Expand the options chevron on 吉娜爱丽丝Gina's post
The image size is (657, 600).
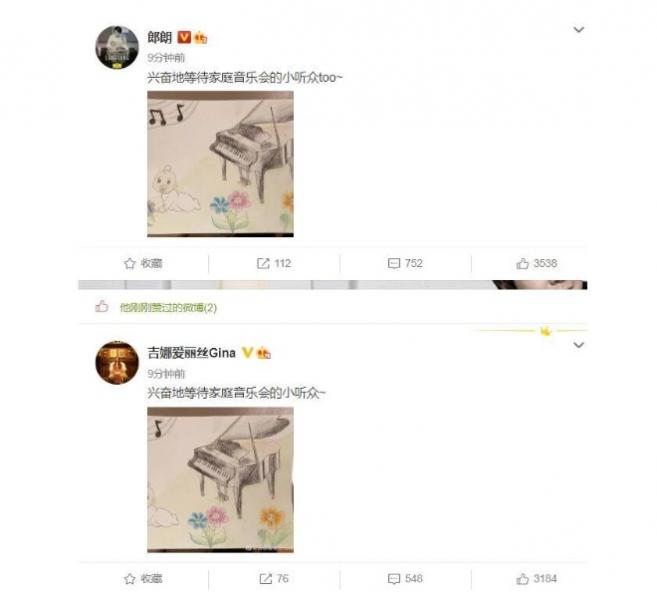coord(578,345)
